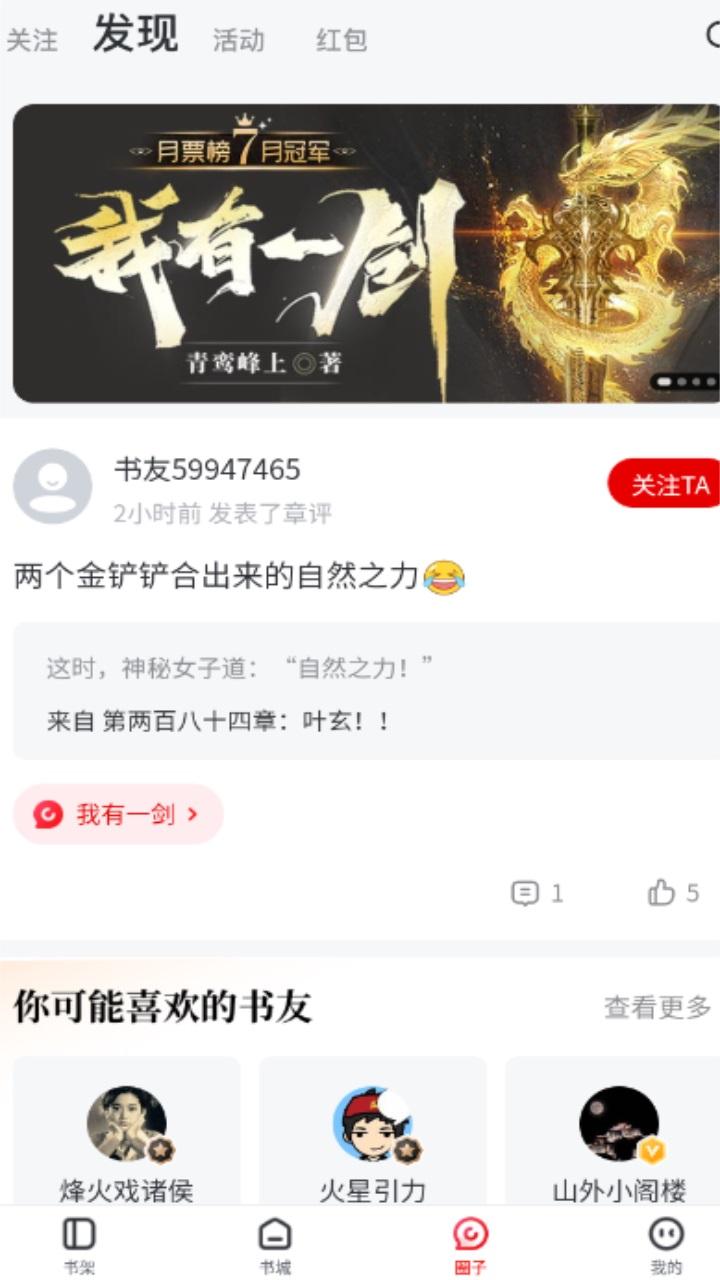Open comments on 书友59947465's post
Screen dimensions: 720x1280
click(x=537, y=893)
